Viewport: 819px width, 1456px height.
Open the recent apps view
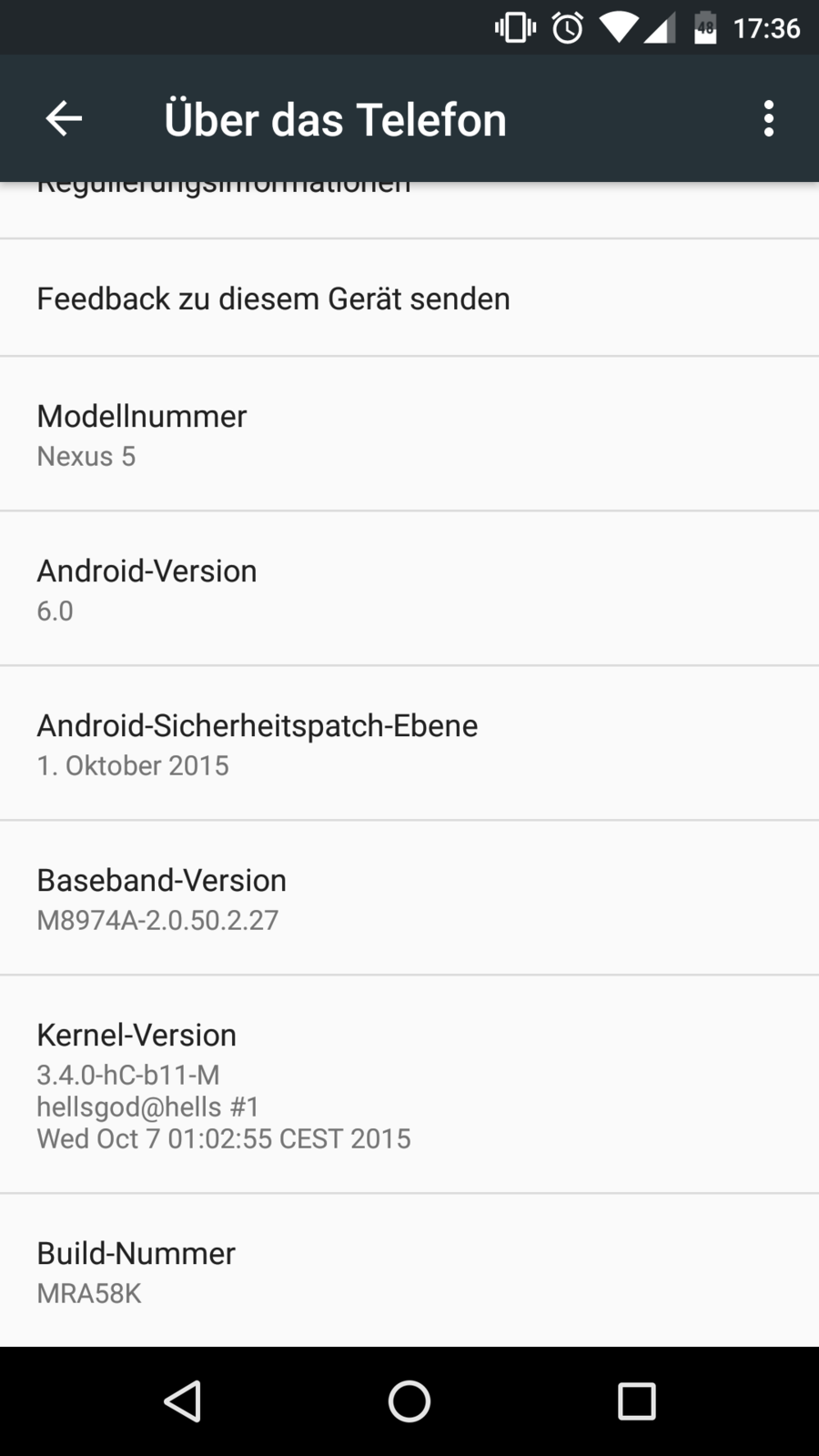(x=636, y=1401)
